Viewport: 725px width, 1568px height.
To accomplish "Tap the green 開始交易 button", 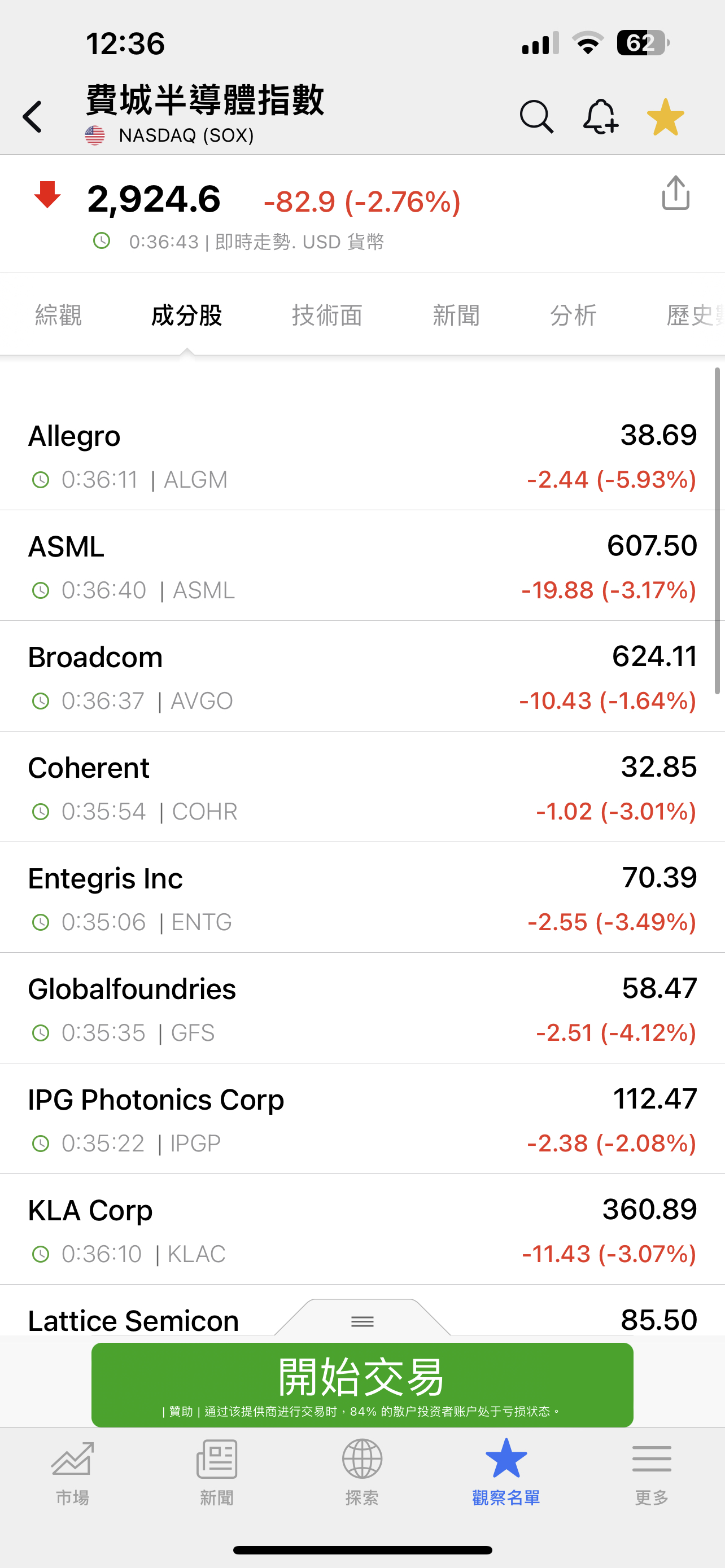I will pyautogui.click(x=362, y=1384).
